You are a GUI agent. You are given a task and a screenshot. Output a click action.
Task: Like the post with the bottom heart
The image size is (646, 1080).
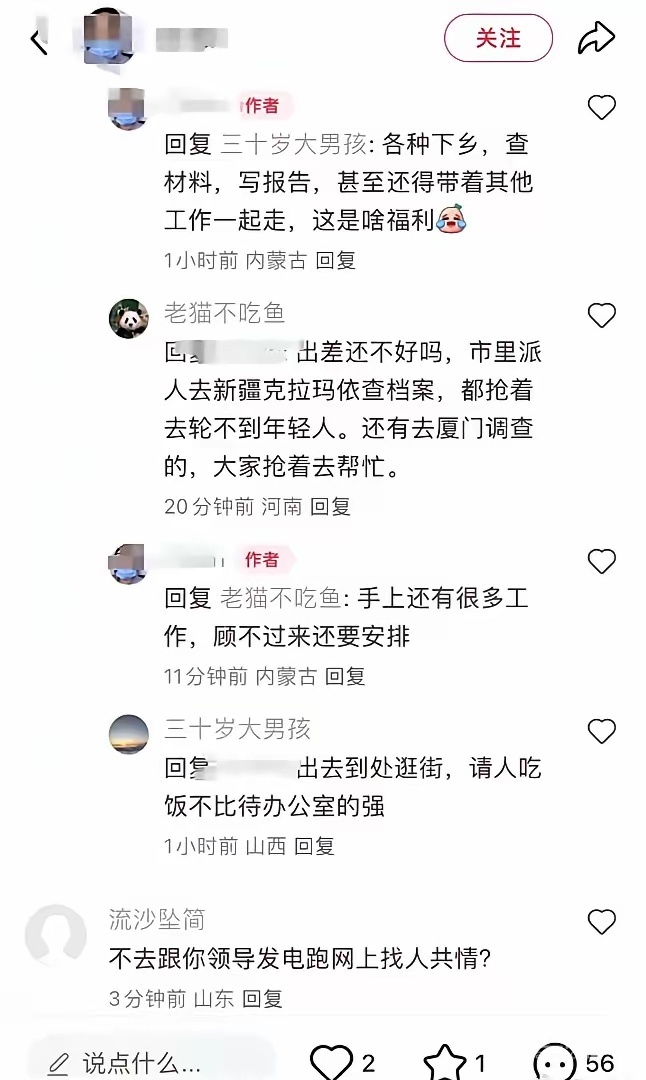(332, 1061)
